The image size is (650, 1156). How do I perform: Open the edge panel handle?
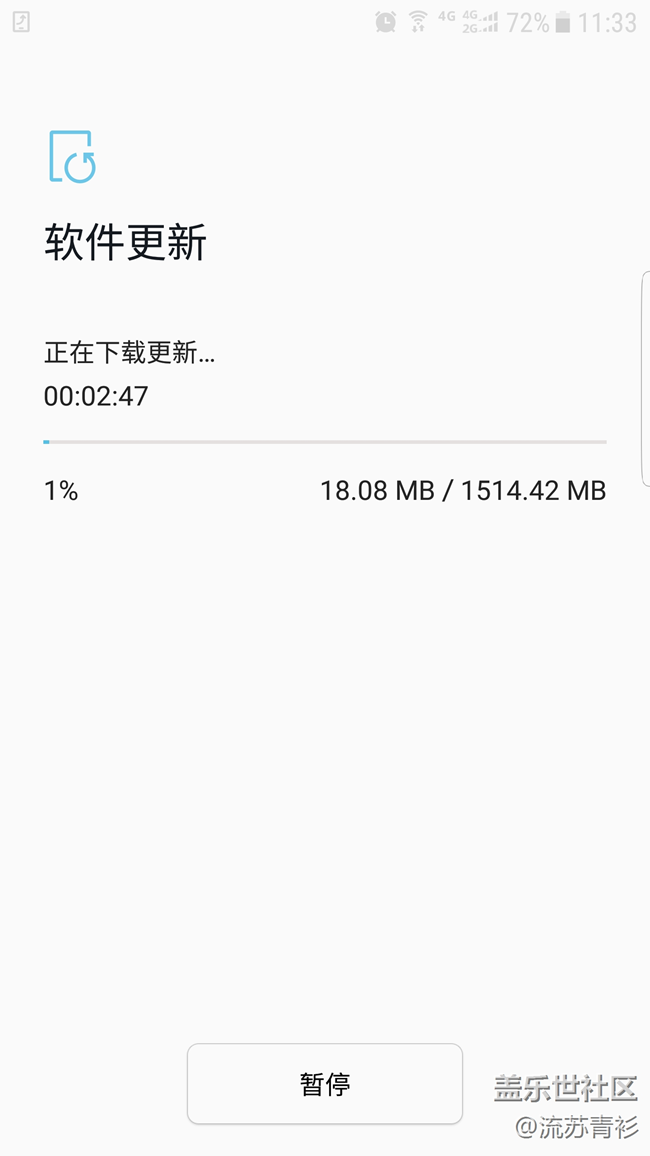646,378
